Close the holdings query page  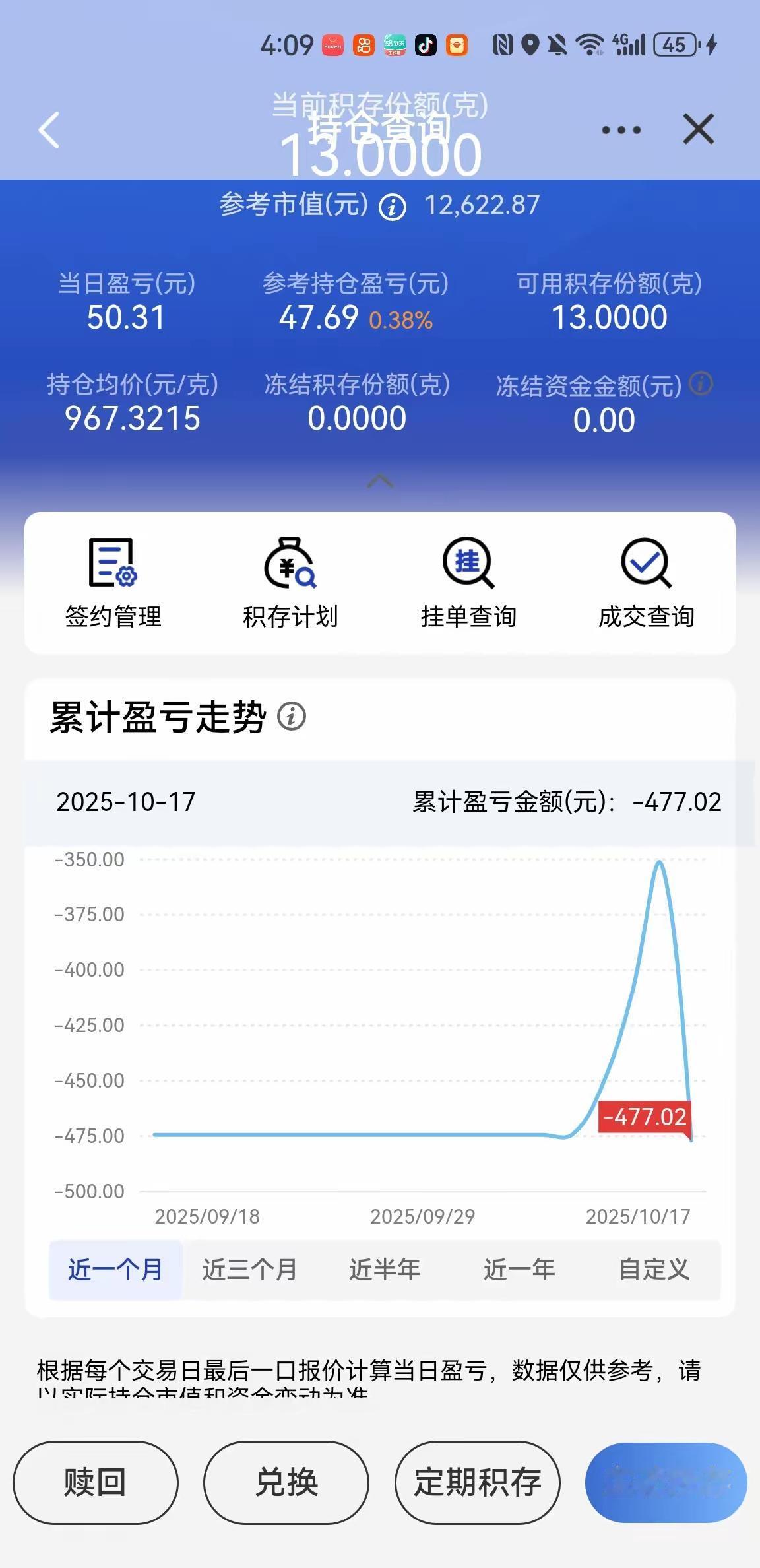coord(698,129)
